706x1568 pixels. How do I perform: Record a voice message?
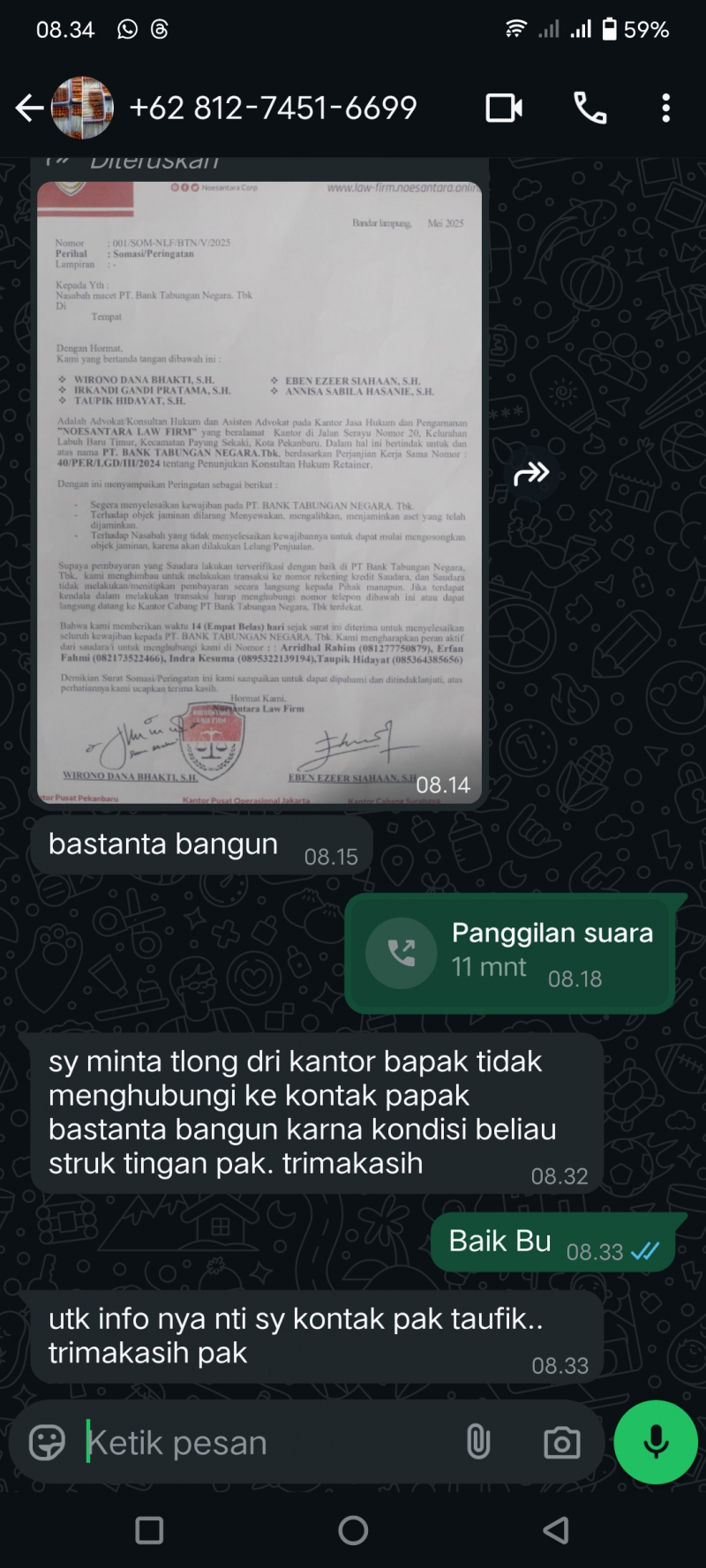point(655,1442)
